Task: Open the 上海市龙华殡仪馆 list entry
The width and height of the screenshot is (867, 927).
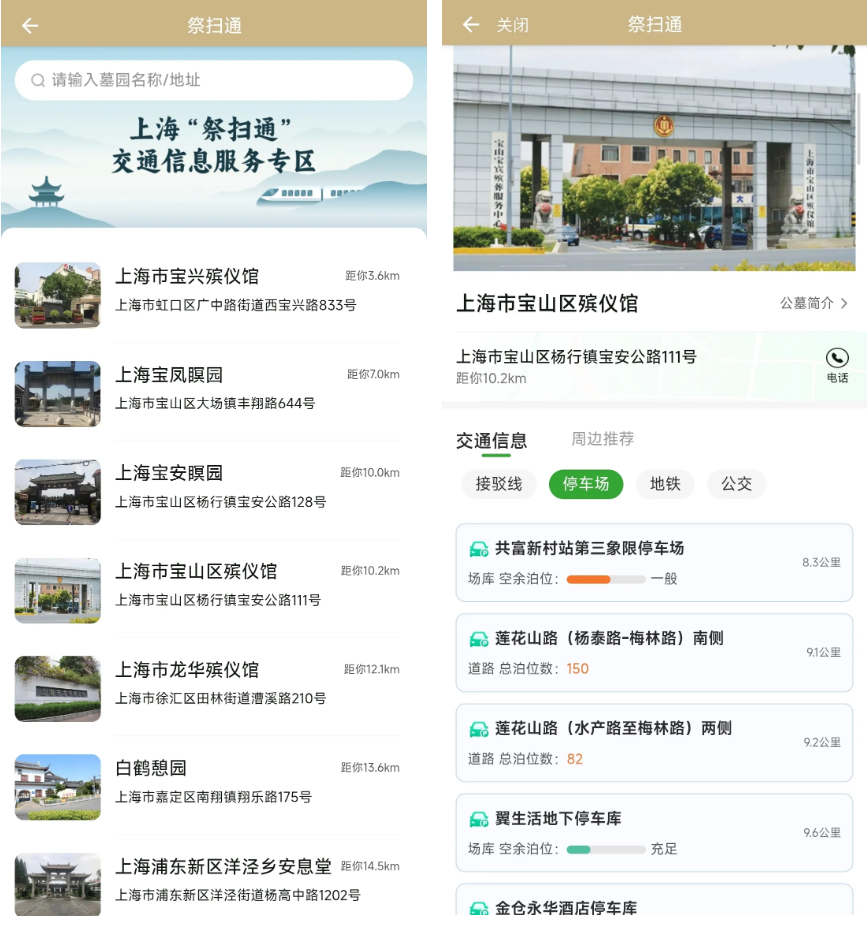Action: click(207, 683)
